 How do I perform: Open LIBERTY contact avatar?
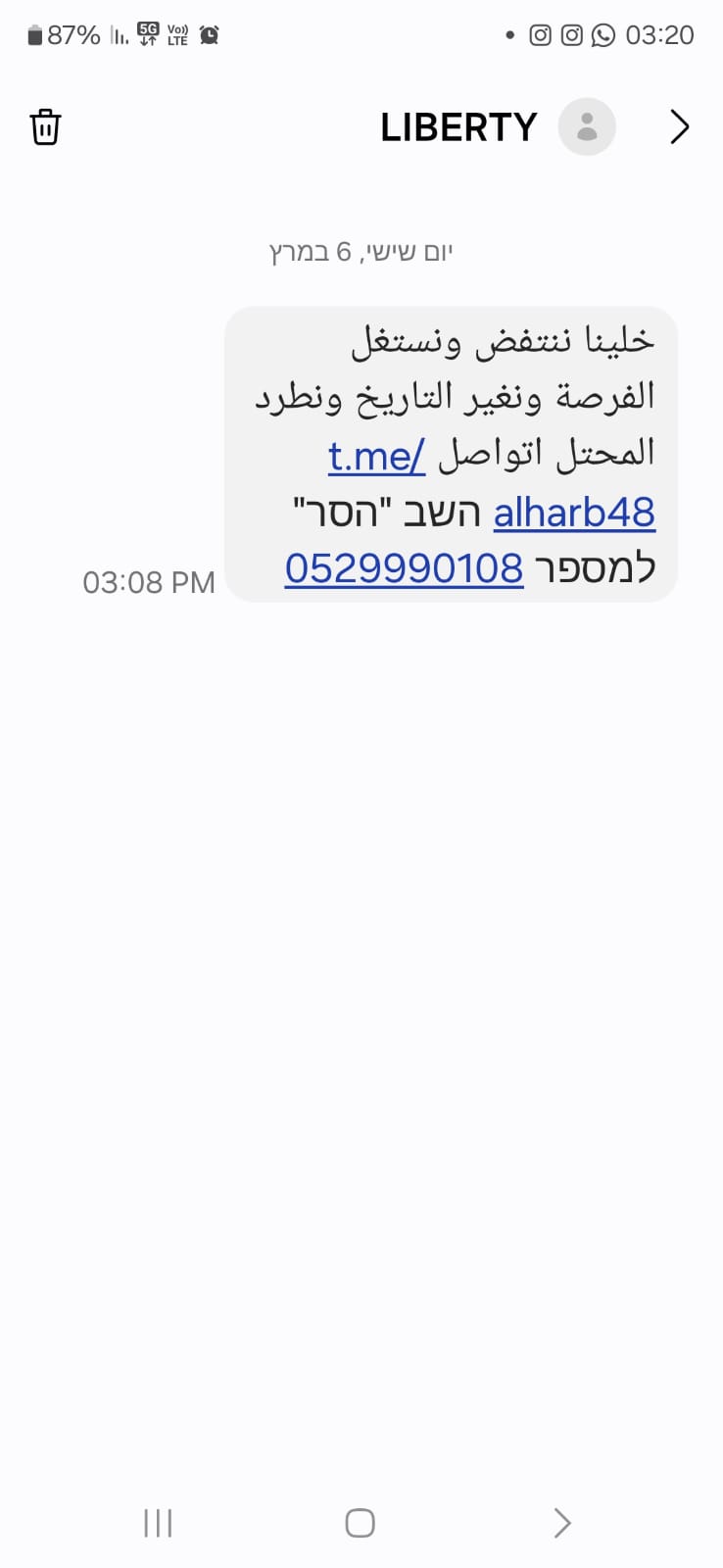pyautogui.click(x=587, y=126)
